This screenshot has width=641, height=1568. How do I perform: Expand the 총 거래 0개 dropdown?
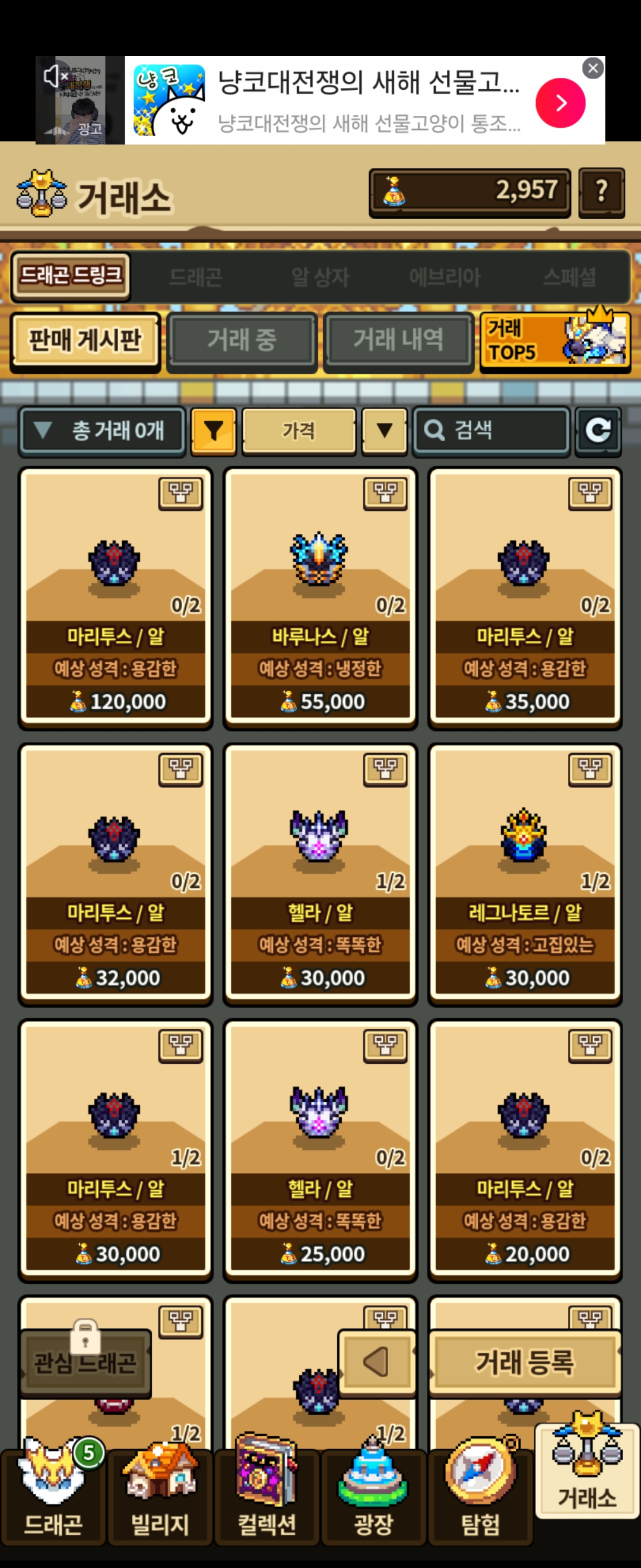(x=102, y=431)
